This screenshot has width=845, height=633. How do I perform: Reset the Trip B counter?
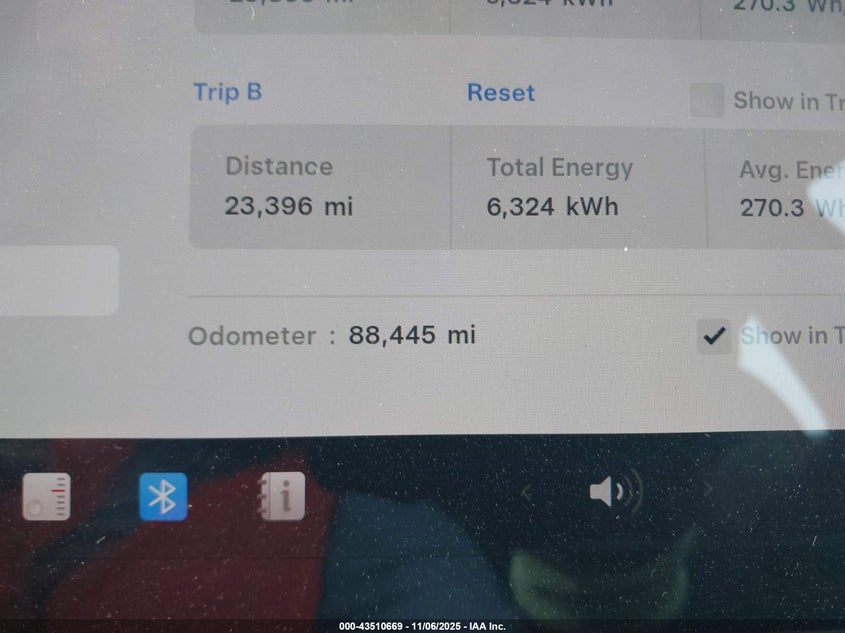coord(501,93)
